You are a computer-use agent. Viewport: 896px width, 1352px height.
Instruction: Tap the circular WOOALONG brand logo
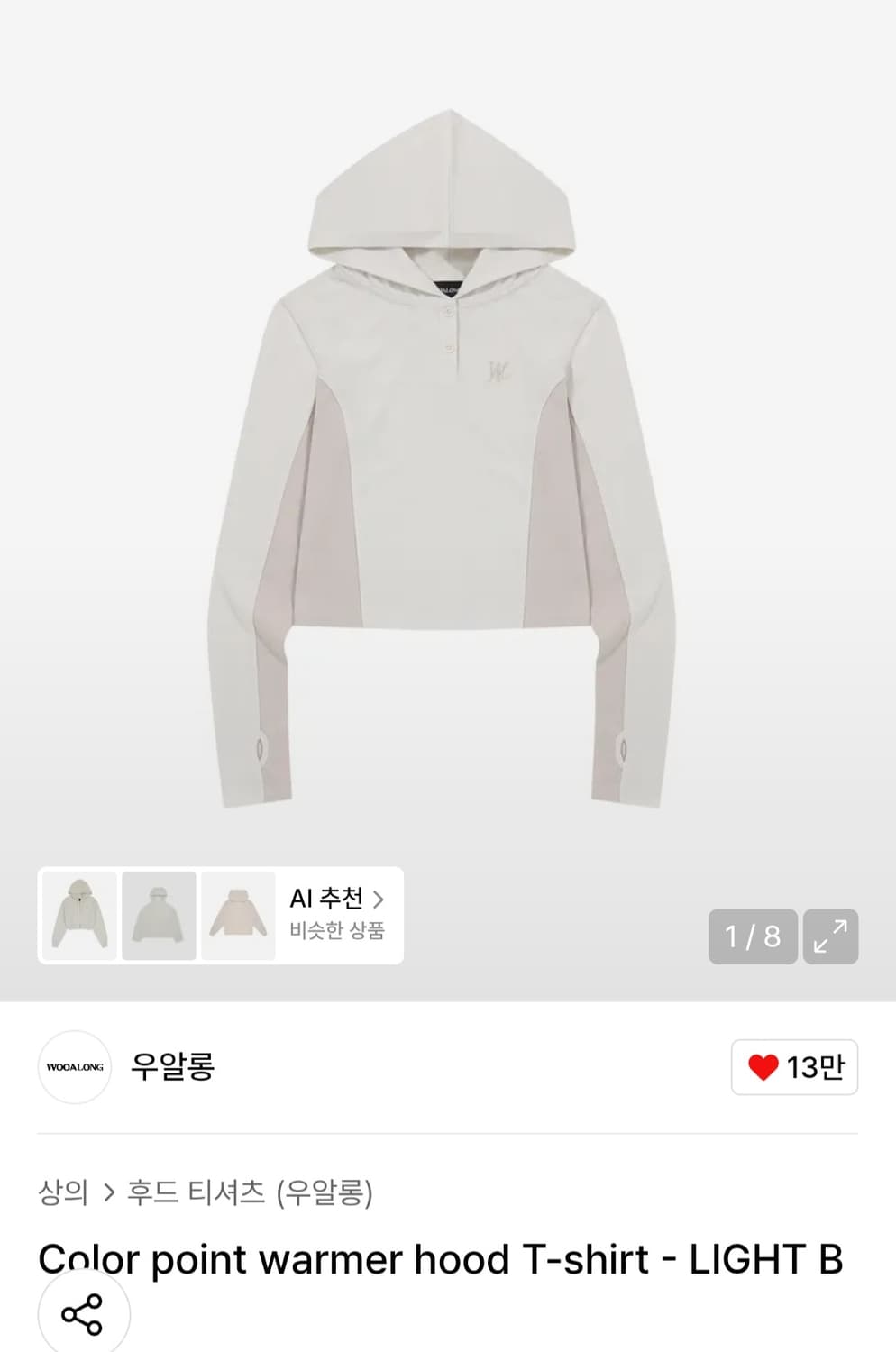[75, 1065]
